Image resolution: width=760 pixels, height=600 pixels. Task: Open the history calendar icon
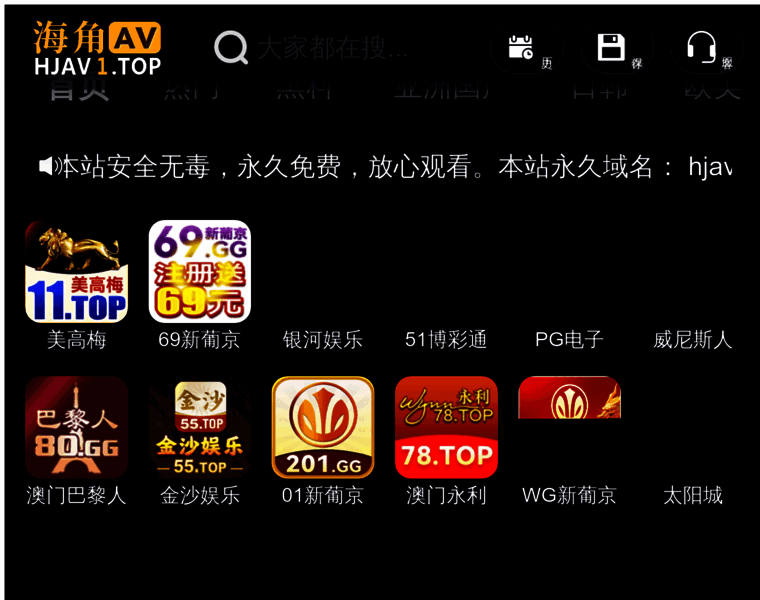point(522,48)
